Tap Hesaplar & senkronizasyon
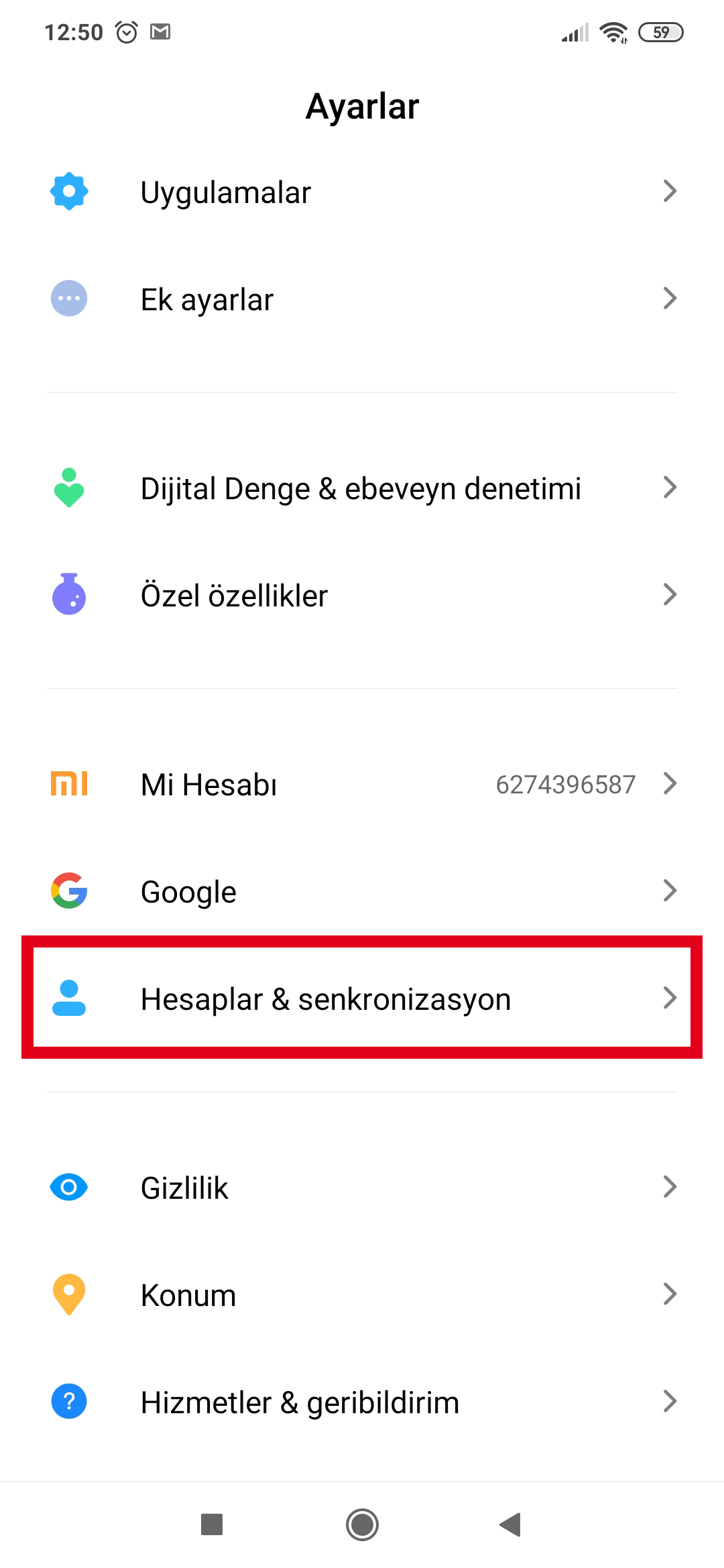724x1568 pixels. pos(362,998)
